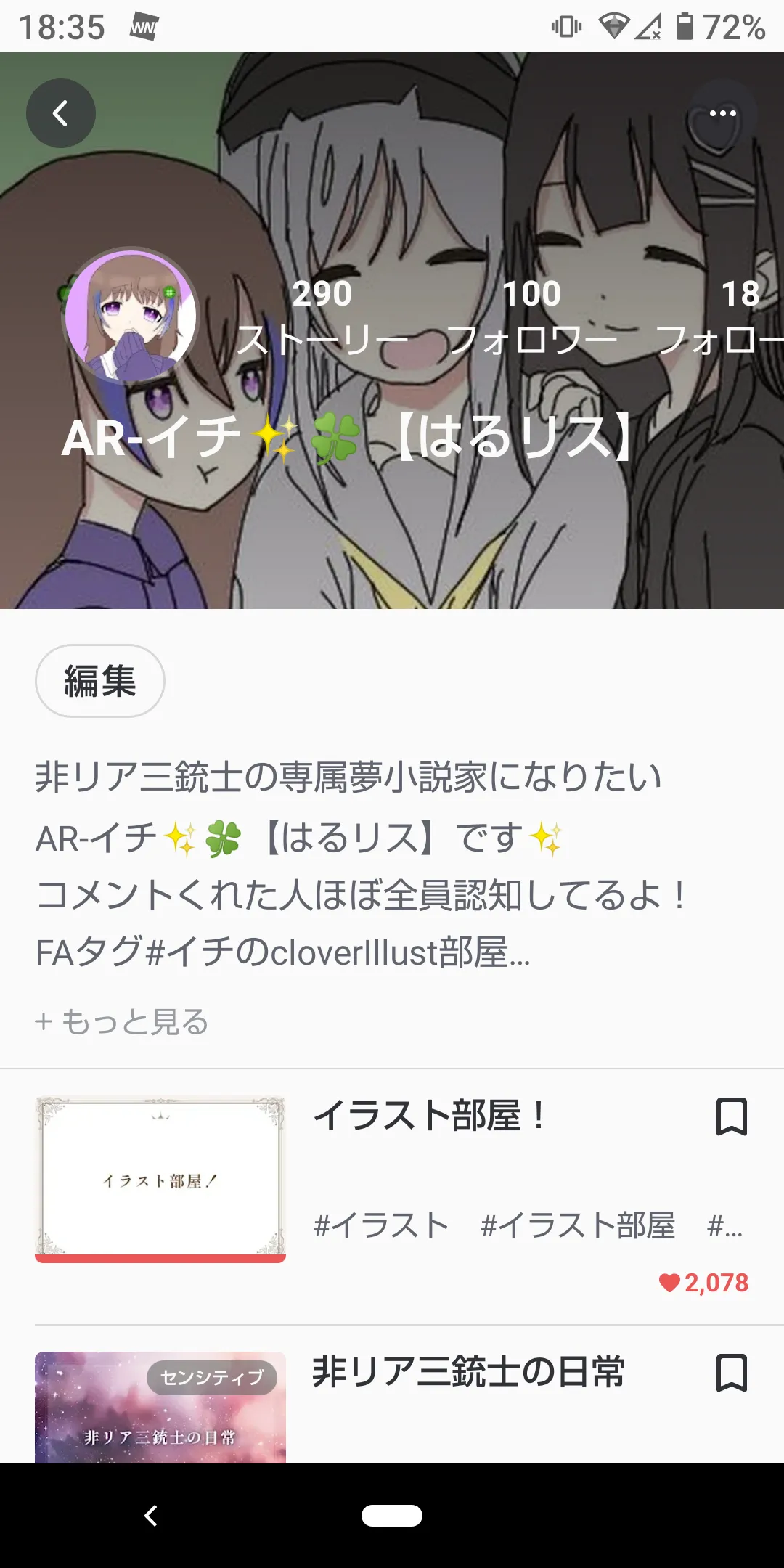The height and width of the screenshot is (1568, 784).
Task: Select the #イラスト部屋 hashtag
Action: tap(578, 1225)
